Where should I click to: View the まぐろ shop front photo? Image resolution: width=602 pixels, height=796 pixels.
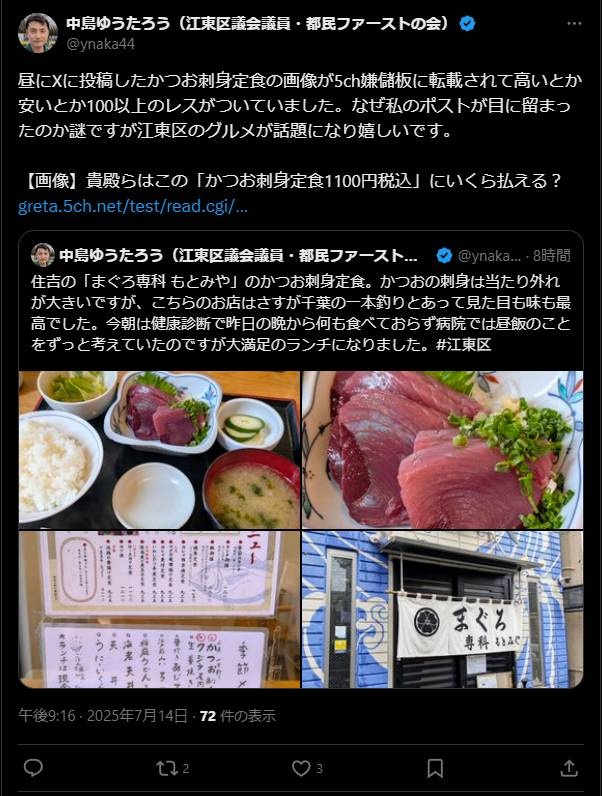coord(442,608)
